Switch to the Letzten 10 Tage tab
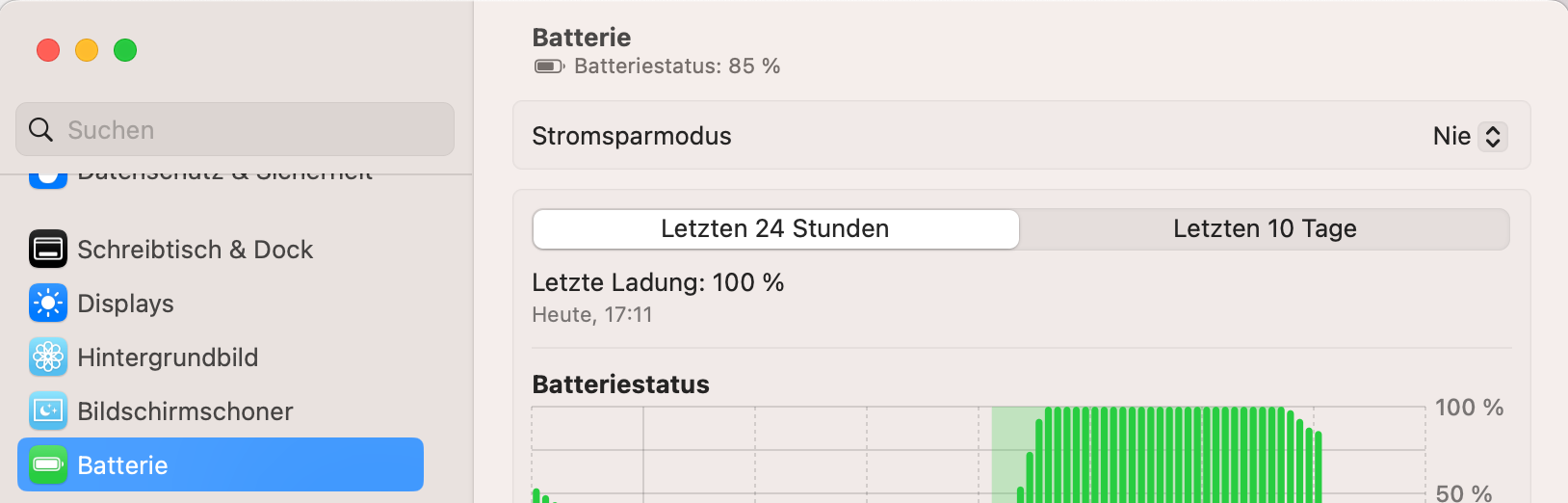Screen dimensions: 1568x503 tap(1264, 229)
